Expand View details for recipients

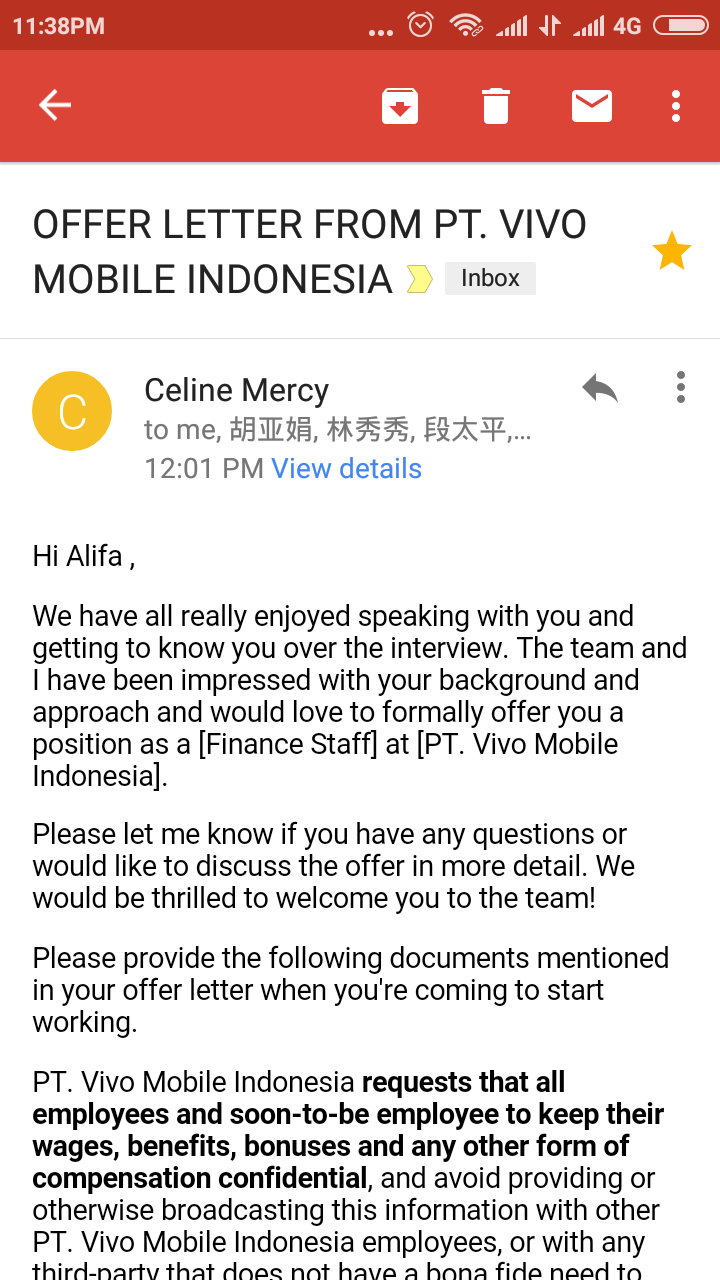click(x=346, y=468)
